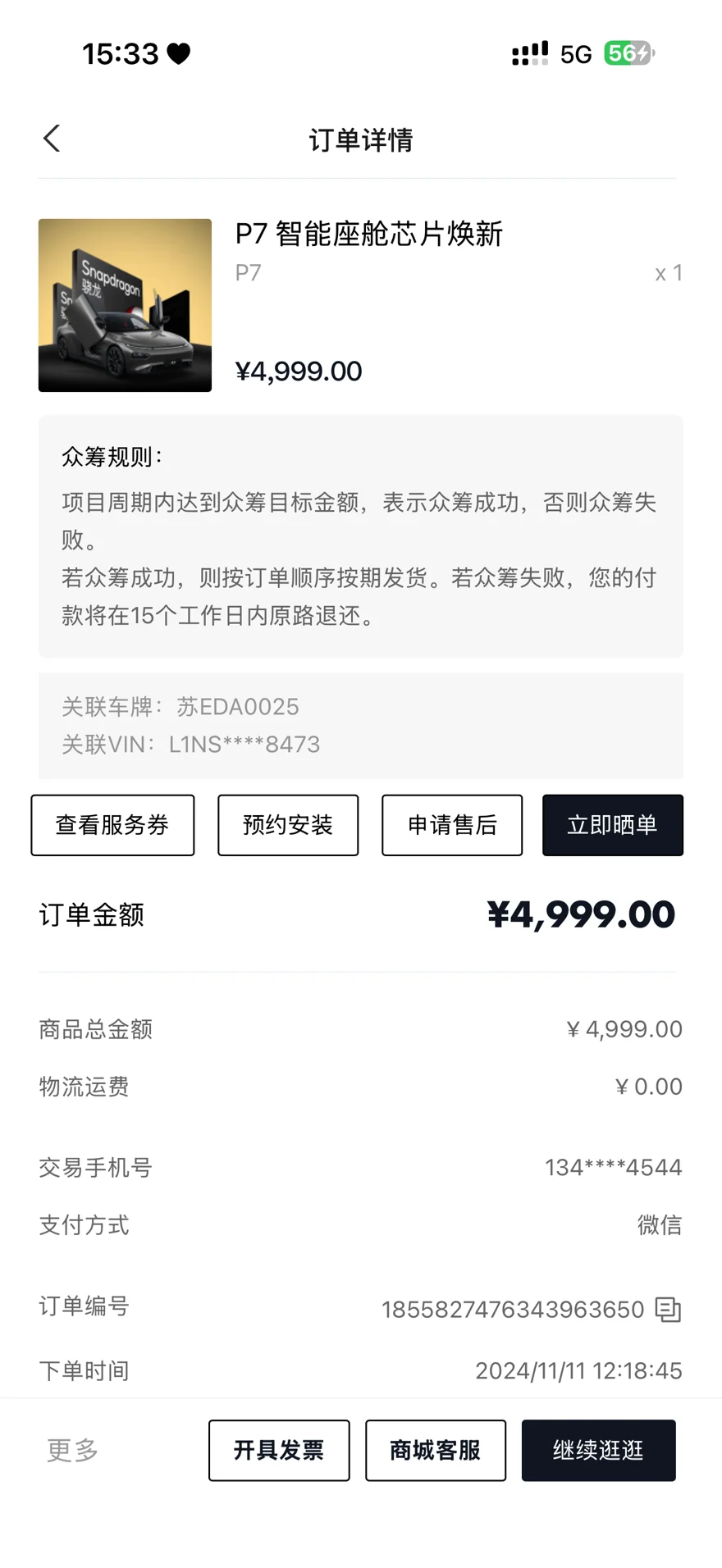This screenshot has height=1568, width=722.
Task: Select 预约安装 to book installation
Action: tap(288, 825)
